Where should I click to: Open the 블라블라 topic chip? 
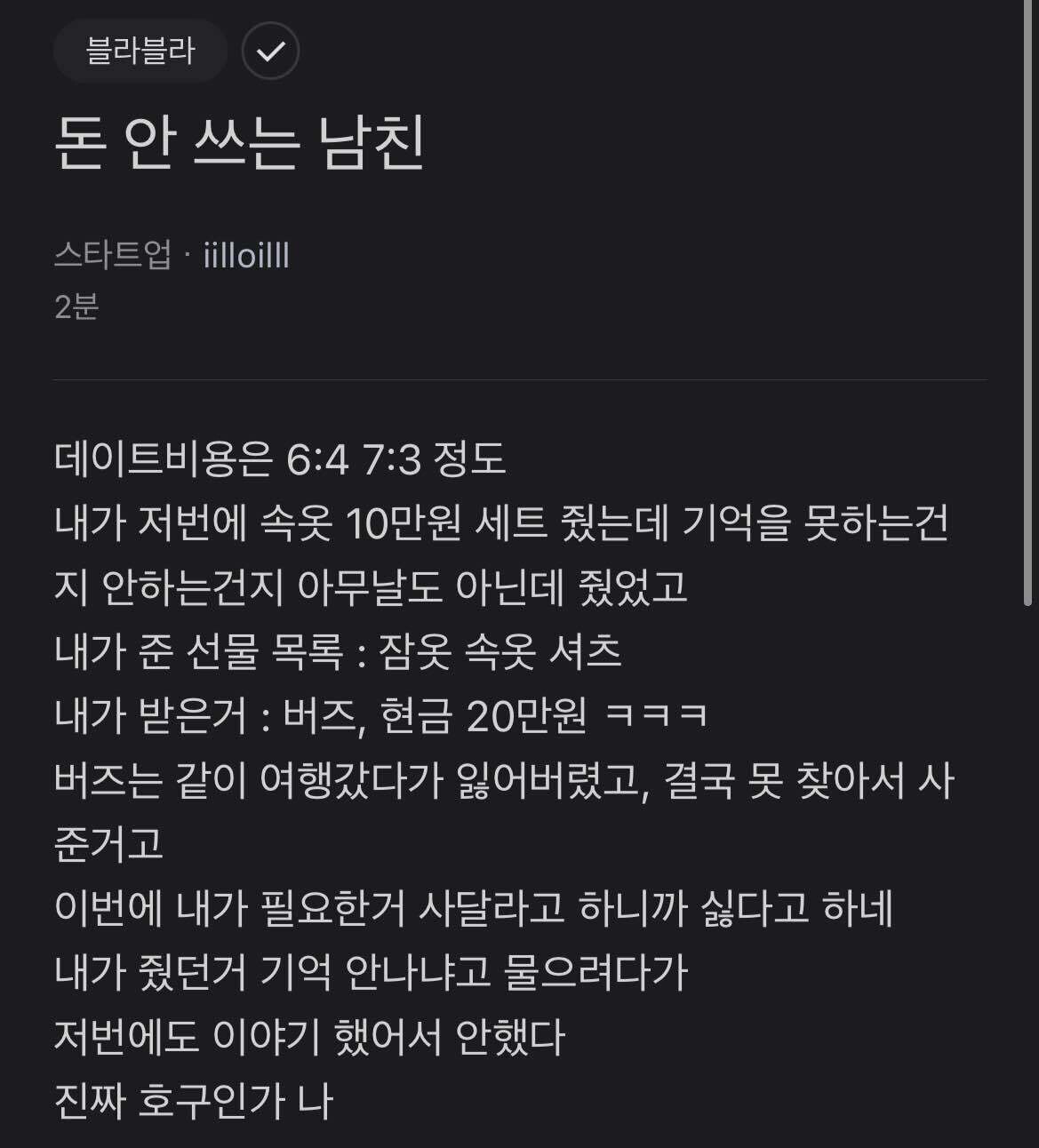pyautogui.click(x=140, y=51)
